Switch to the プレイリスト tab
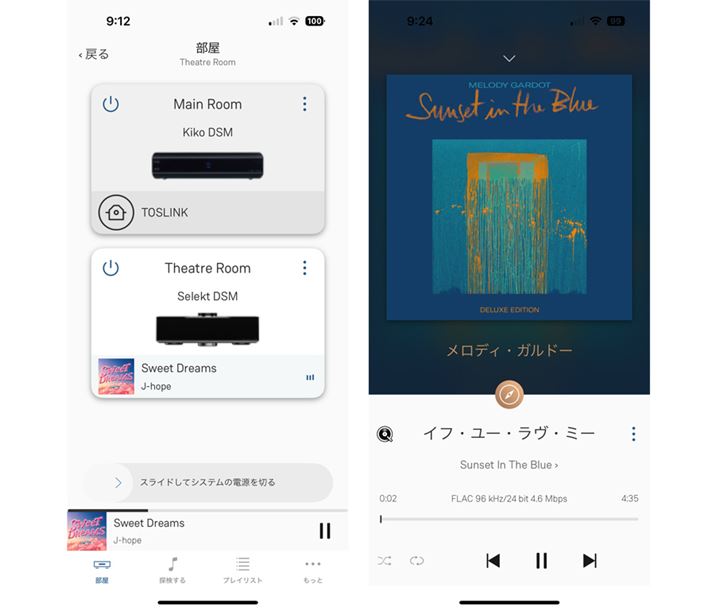Viewport: 715px width, 610px height. 242,570
